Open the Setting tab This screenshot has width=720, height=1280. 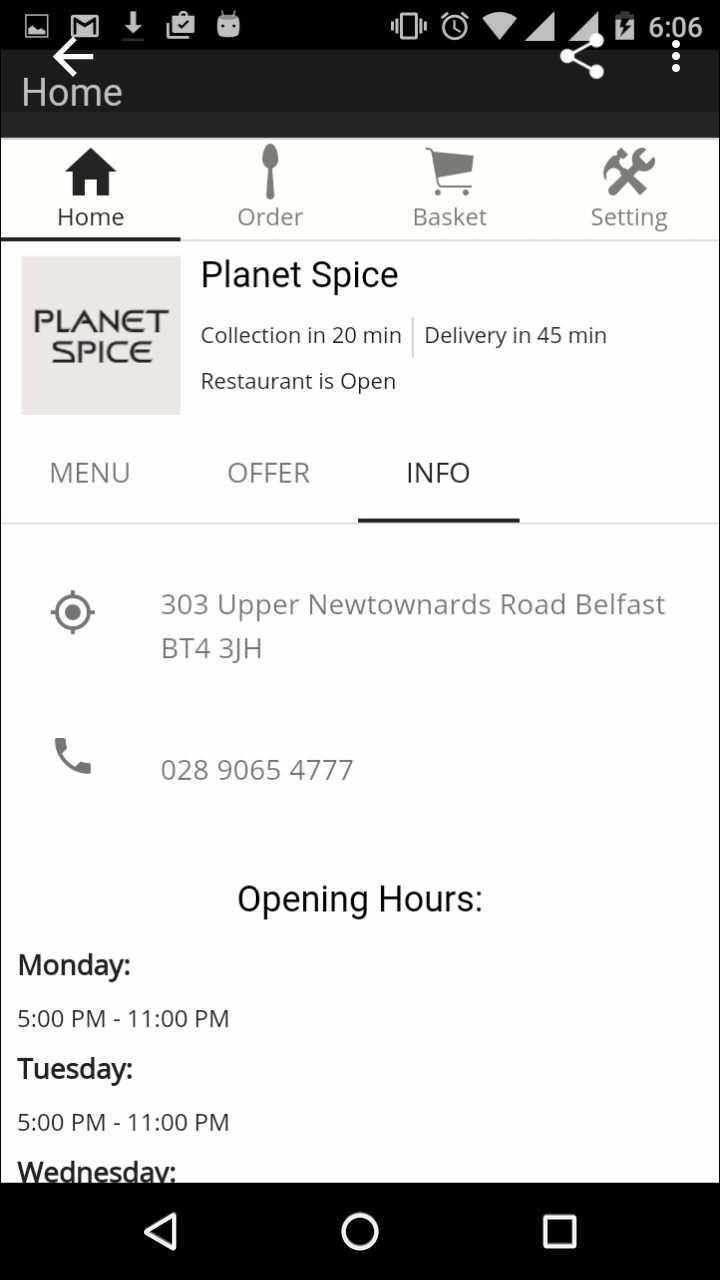[x=628, y=188]
